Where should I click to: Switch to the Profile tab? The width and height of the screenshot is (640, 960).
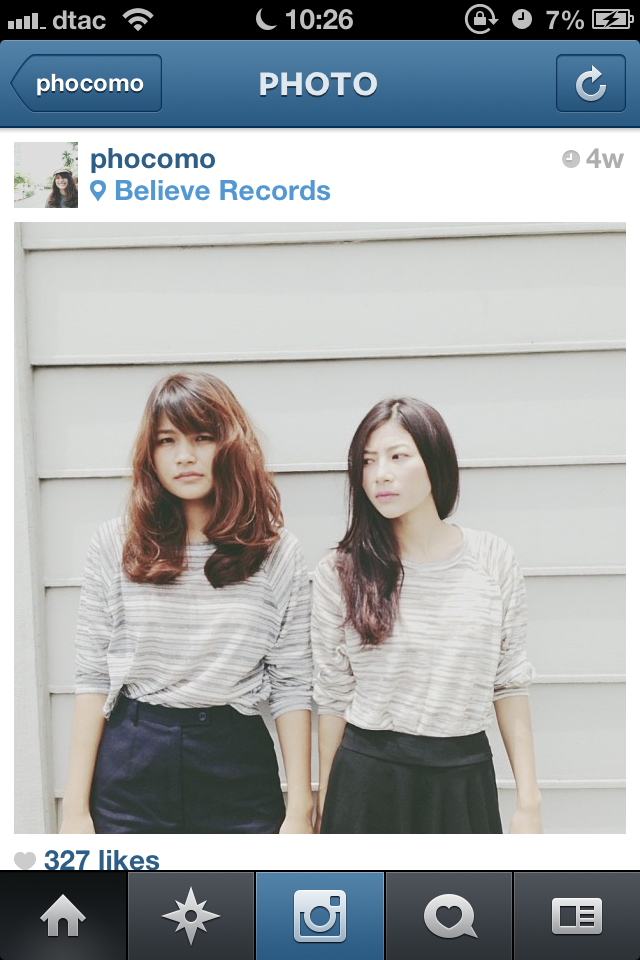pyautogui.click(x=577, y=916)
